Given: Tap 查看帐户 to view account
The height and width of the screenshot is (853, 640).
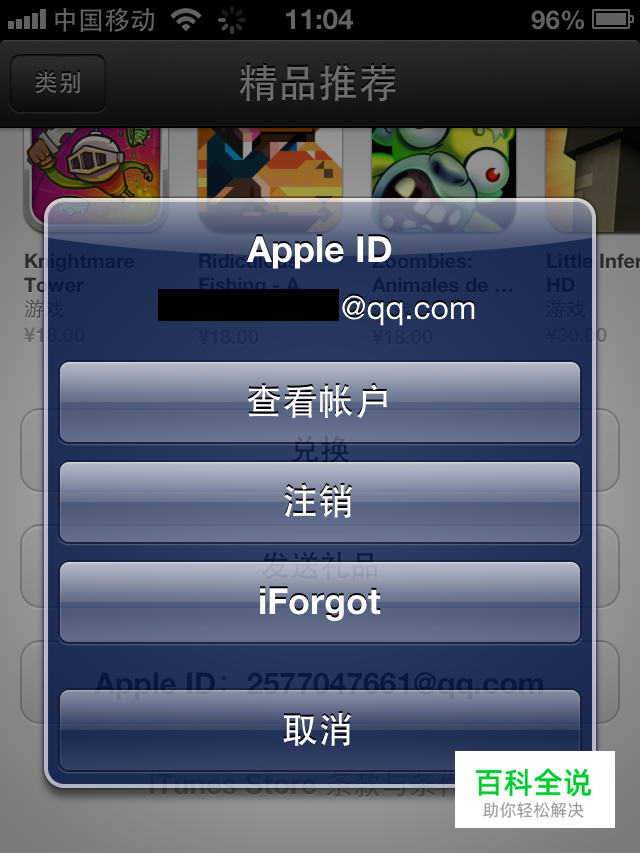Looking at the screenshot, I should point(320,402).
